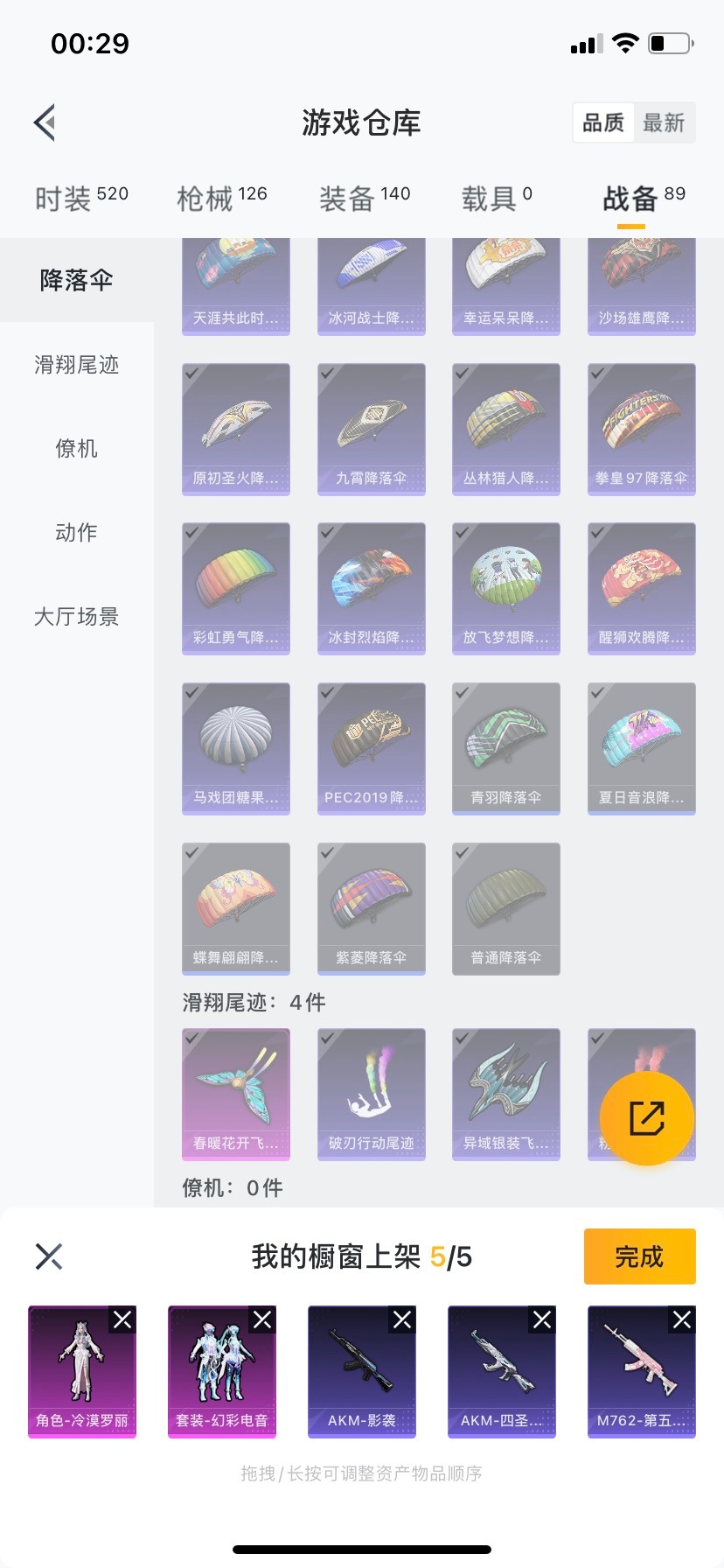The width and height of the screenshot is (724, 1568).
Task: Open 动作 in the side menu
Action: (x=76, y=532)
